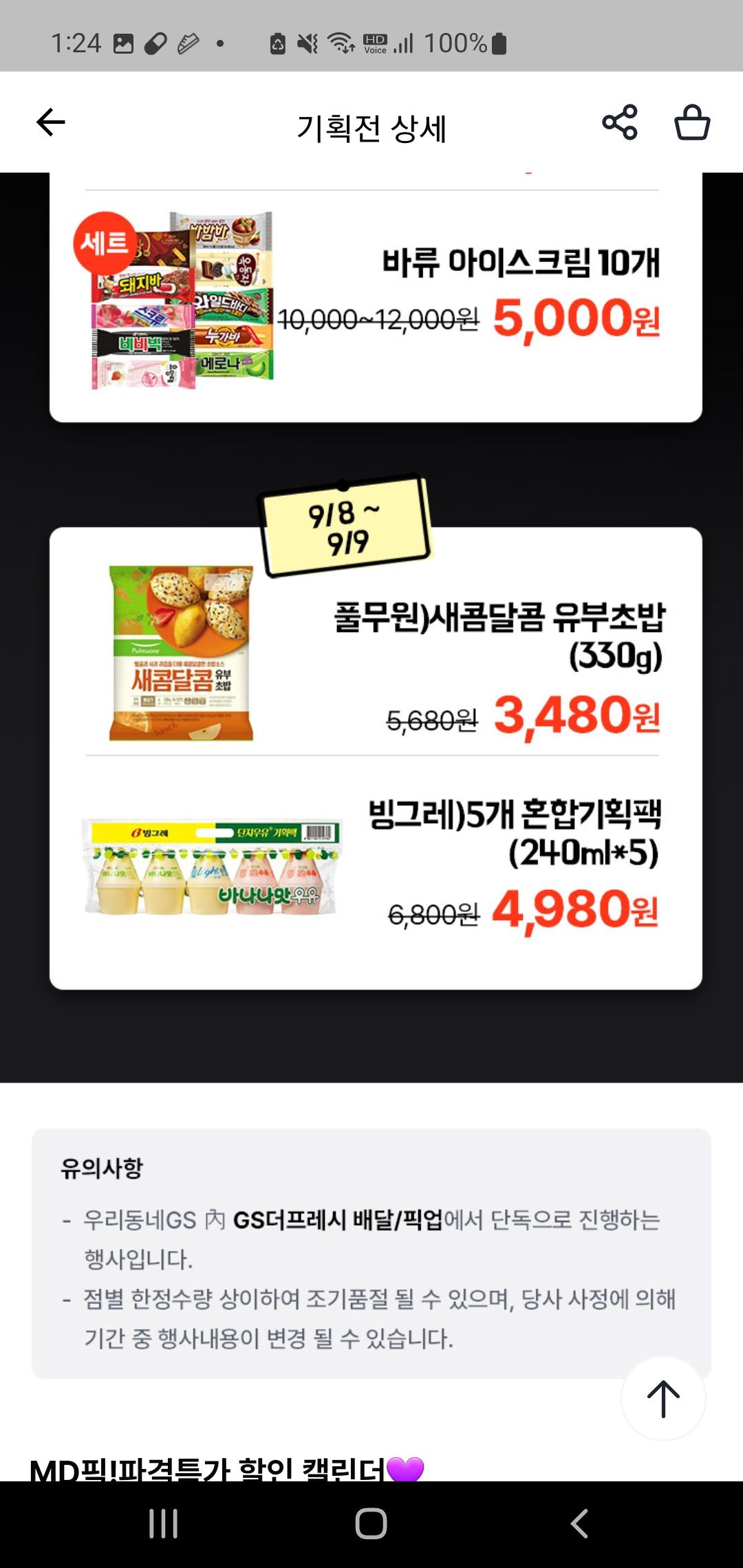Open recent apps from the navigation bar
This screenshot has height=1568, width=743.
pyautogui.click(x=164, y=1523)
